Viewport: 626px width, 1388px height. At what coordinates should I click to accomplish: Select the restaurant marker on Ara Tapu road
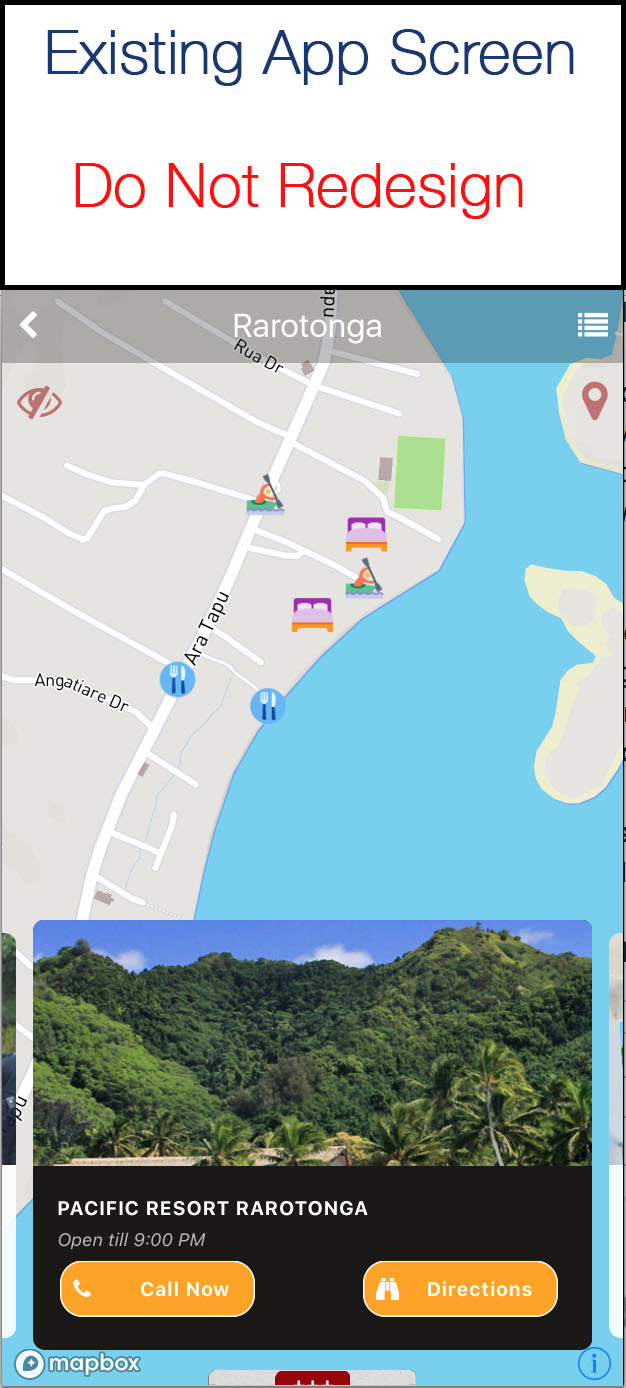(x=177, y=679)
